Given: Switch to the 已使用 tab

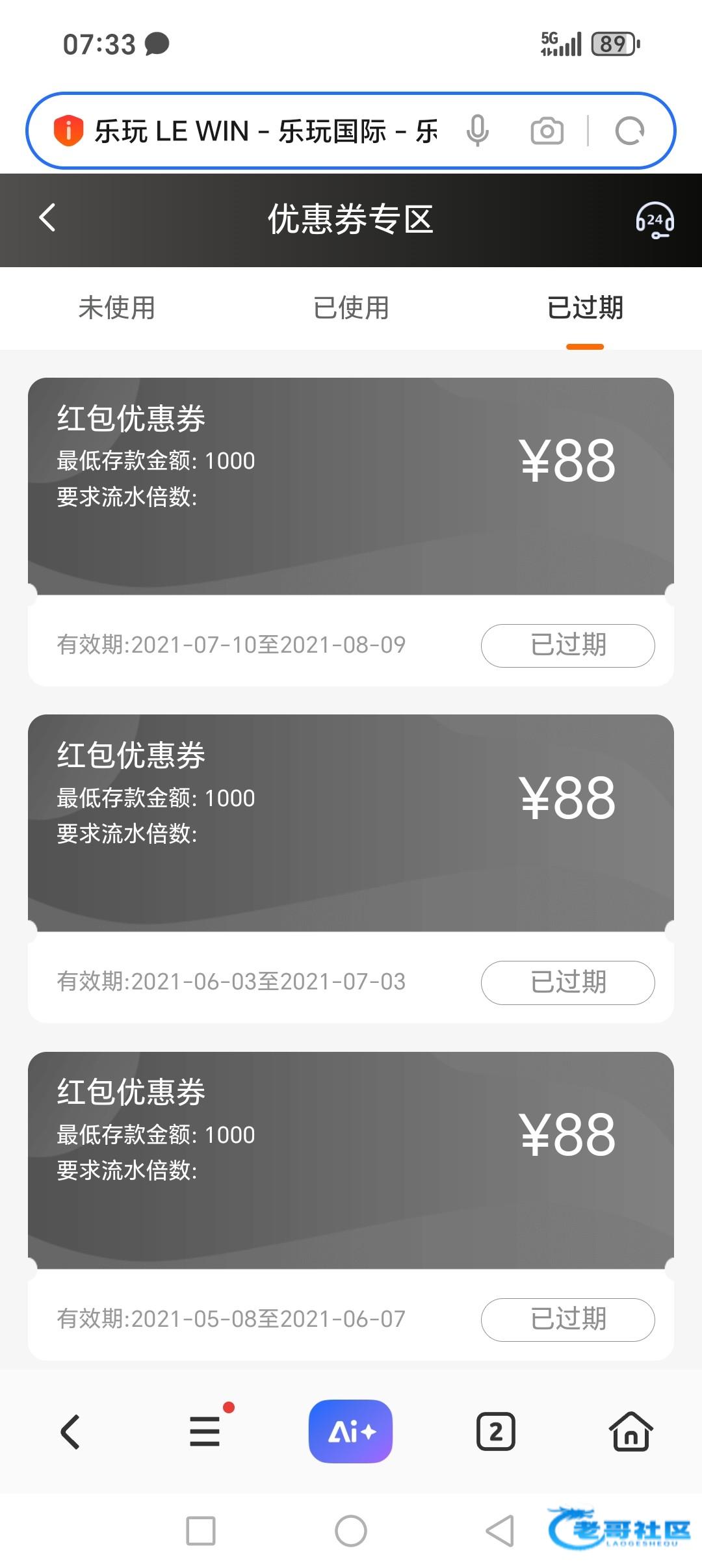Looking at the screenshot, I should [351, 308].
